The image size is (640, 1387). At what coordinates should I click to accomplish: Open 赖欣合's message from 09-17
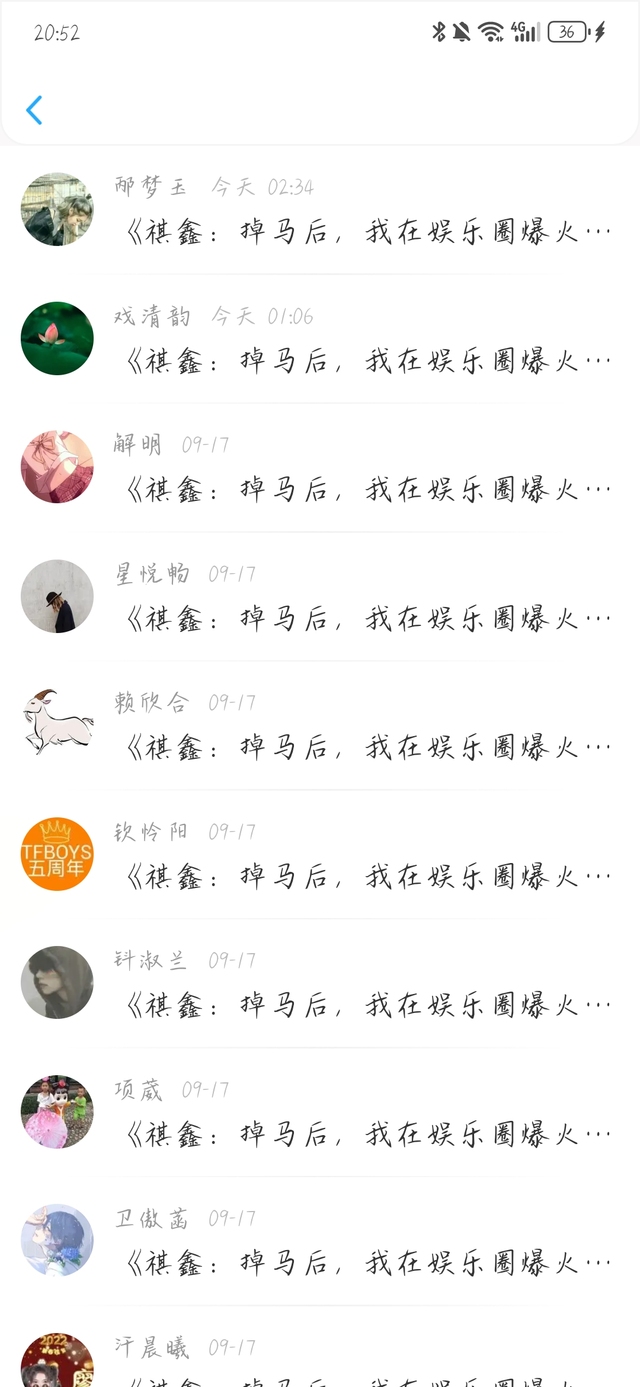[320, 726]
